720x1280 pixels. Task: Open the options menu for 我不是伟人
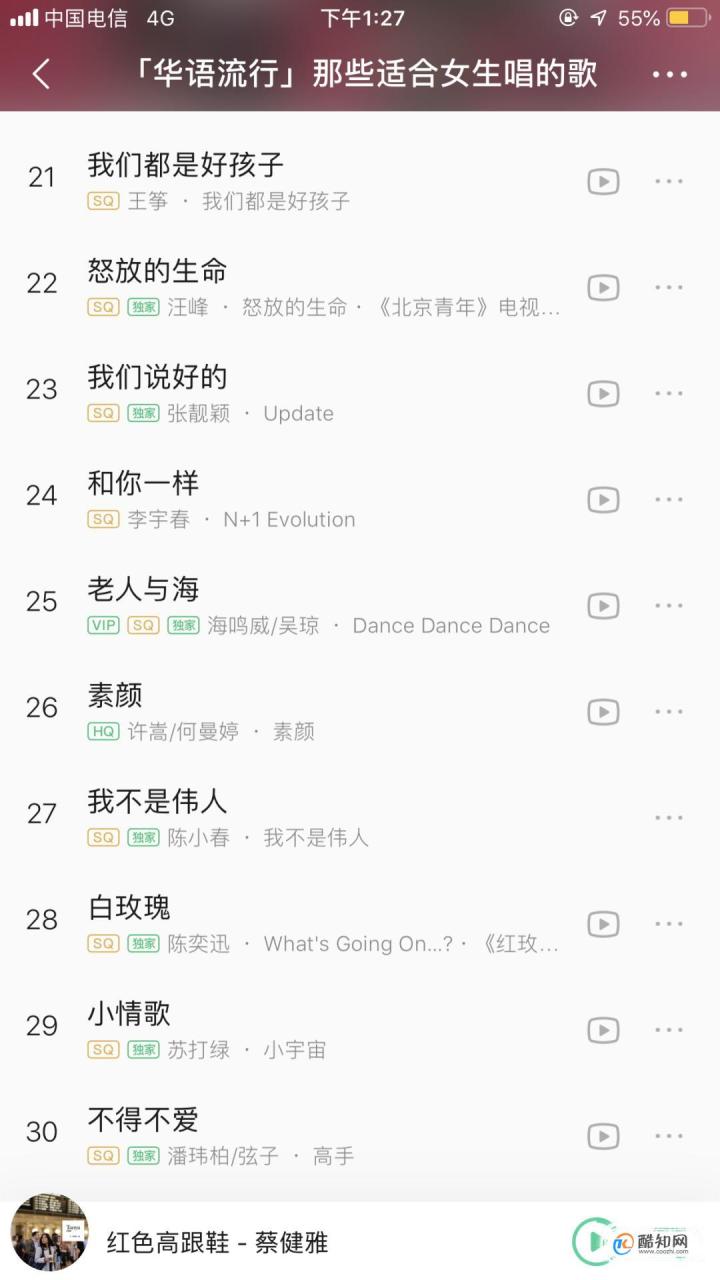[668, 817]
